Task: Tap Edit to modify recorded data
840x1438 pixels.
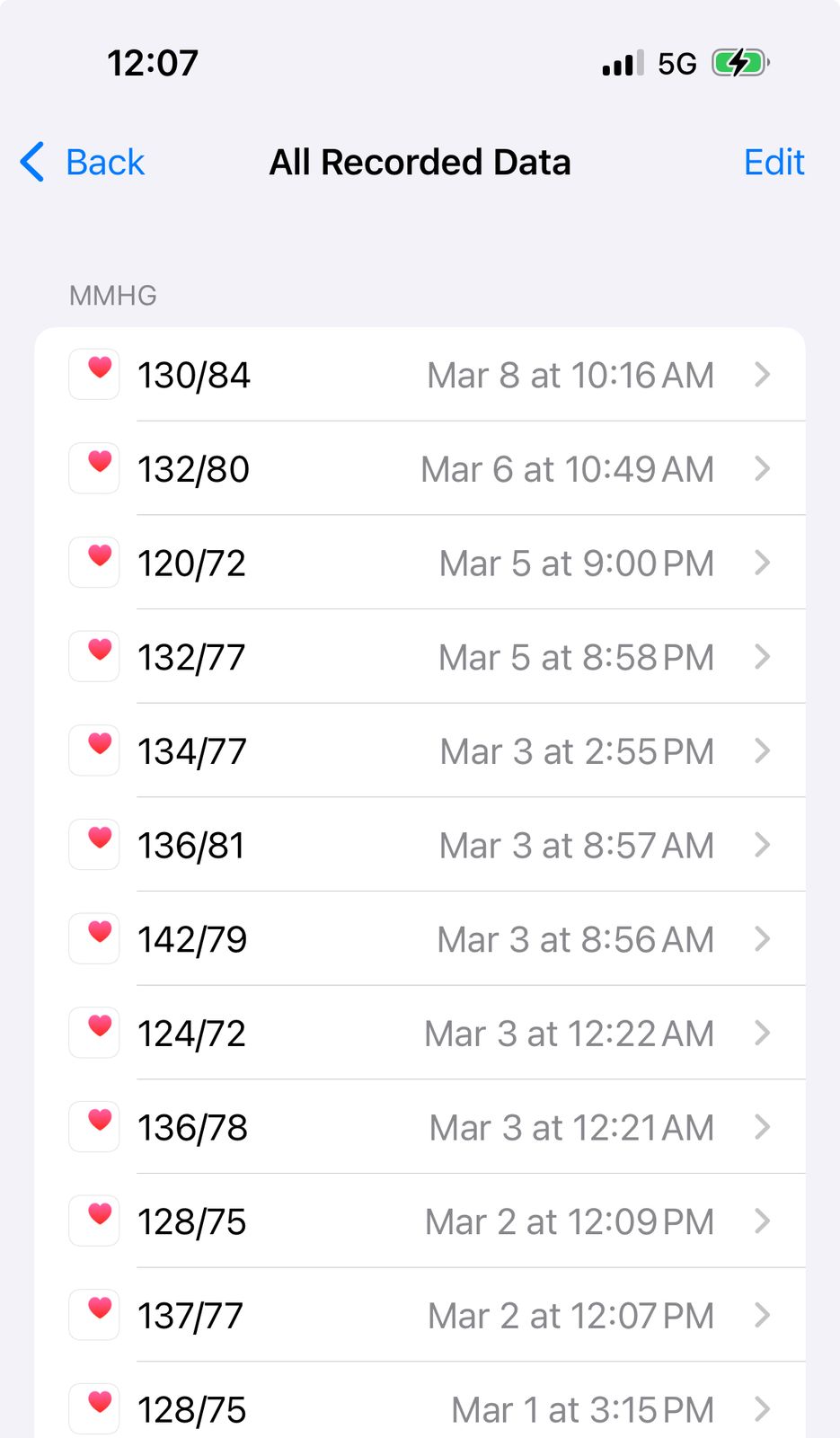Action: 774,163
